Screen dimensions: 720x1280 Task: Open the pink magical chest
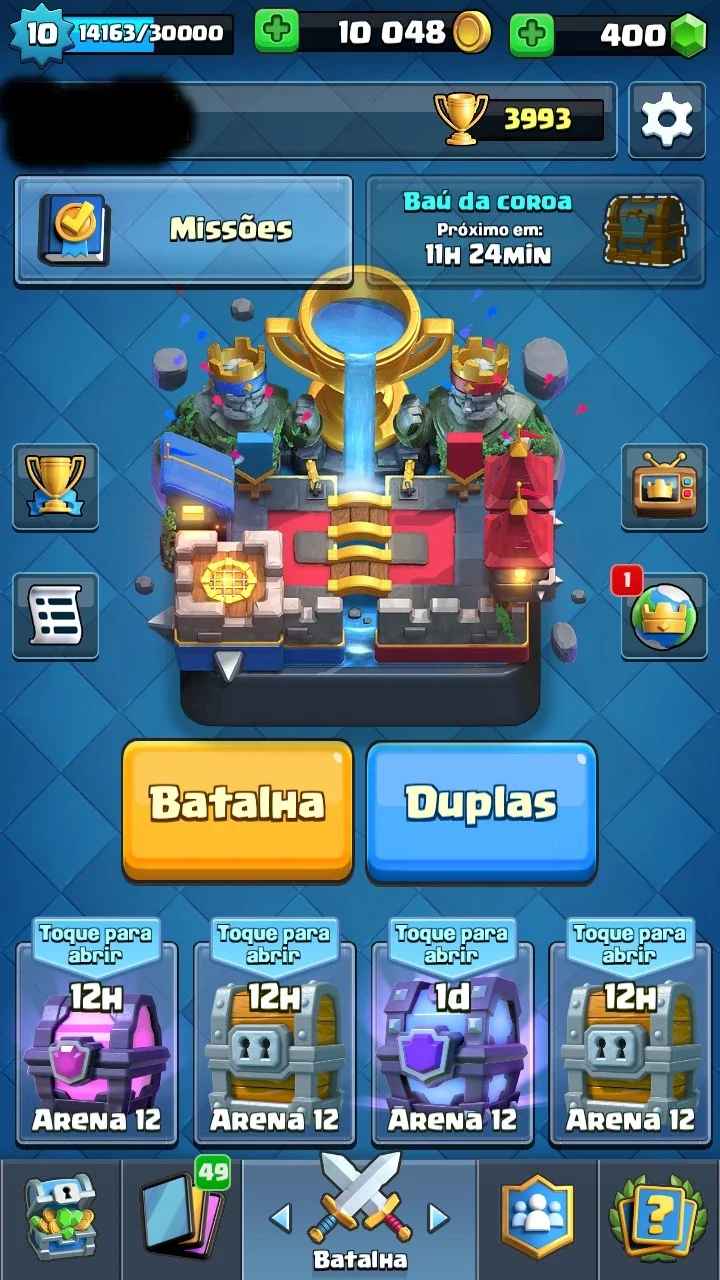[x=97, y=1032]
